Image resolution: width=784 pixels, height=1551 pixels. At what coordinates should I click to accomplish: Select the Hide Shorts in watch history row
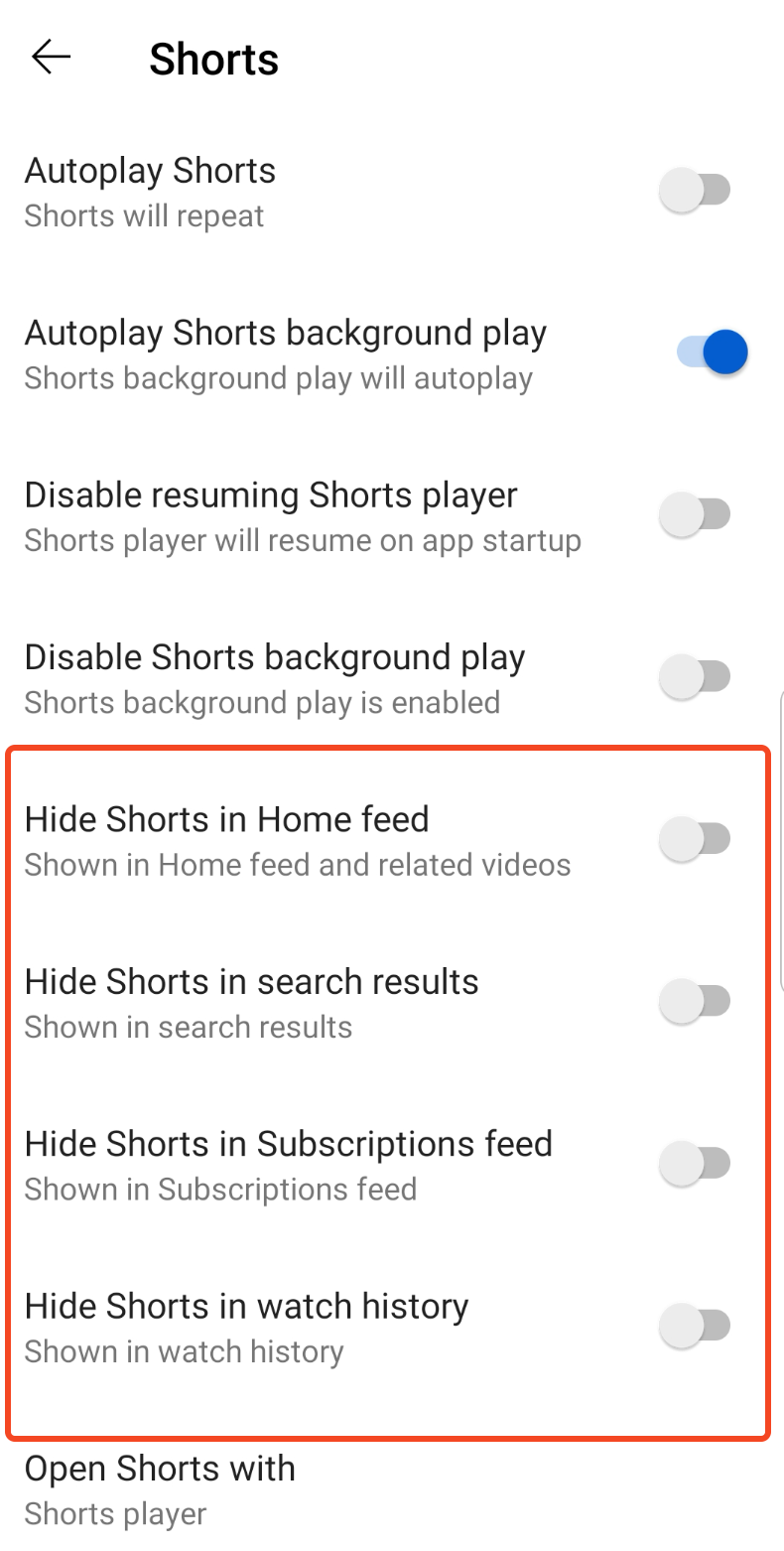[x=246, y=1305]
